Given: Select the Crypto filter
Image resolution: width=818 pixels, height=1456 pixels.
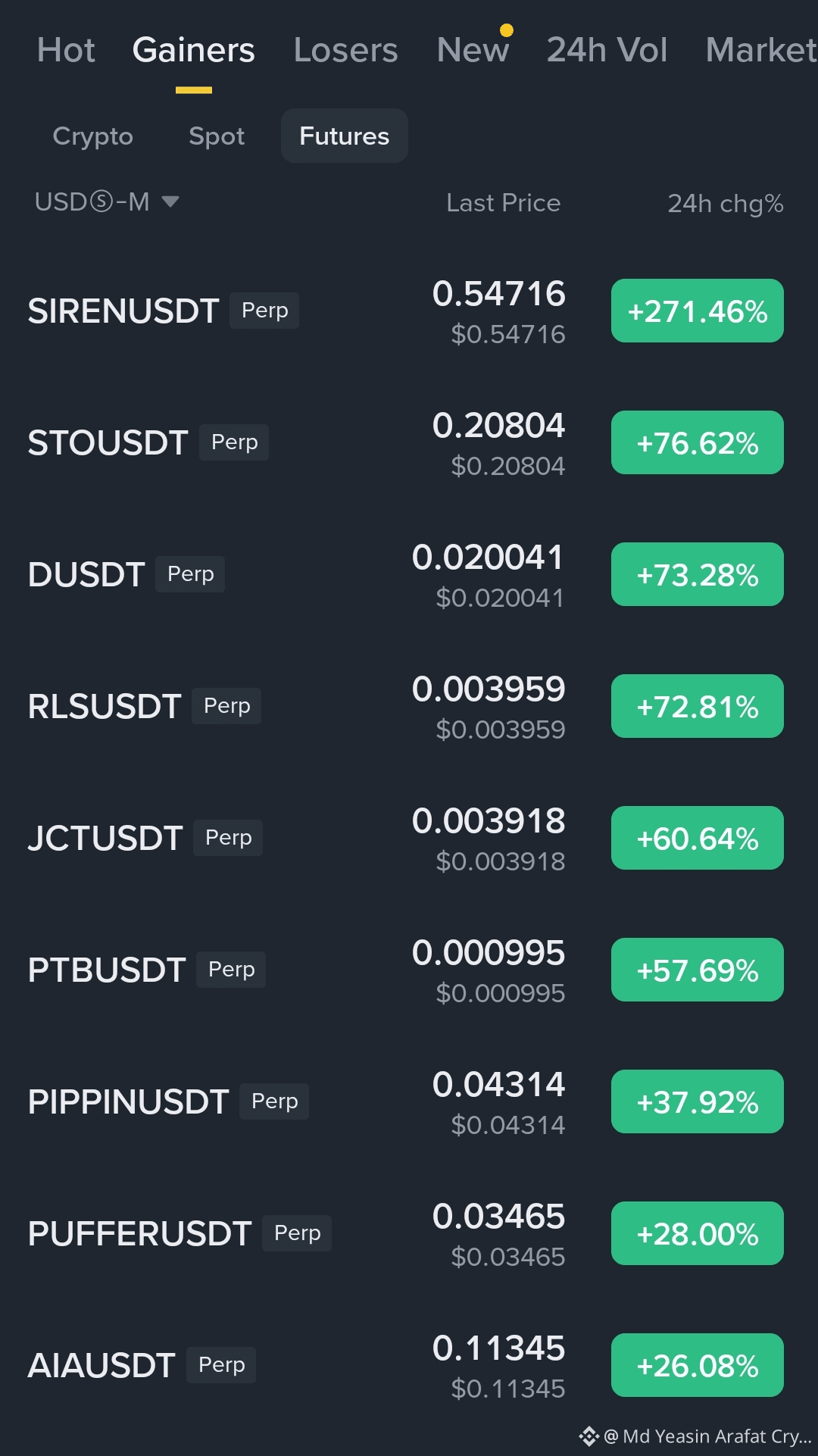Looking at the screenshot, I should pyautogui.click(x=92, y=136).
